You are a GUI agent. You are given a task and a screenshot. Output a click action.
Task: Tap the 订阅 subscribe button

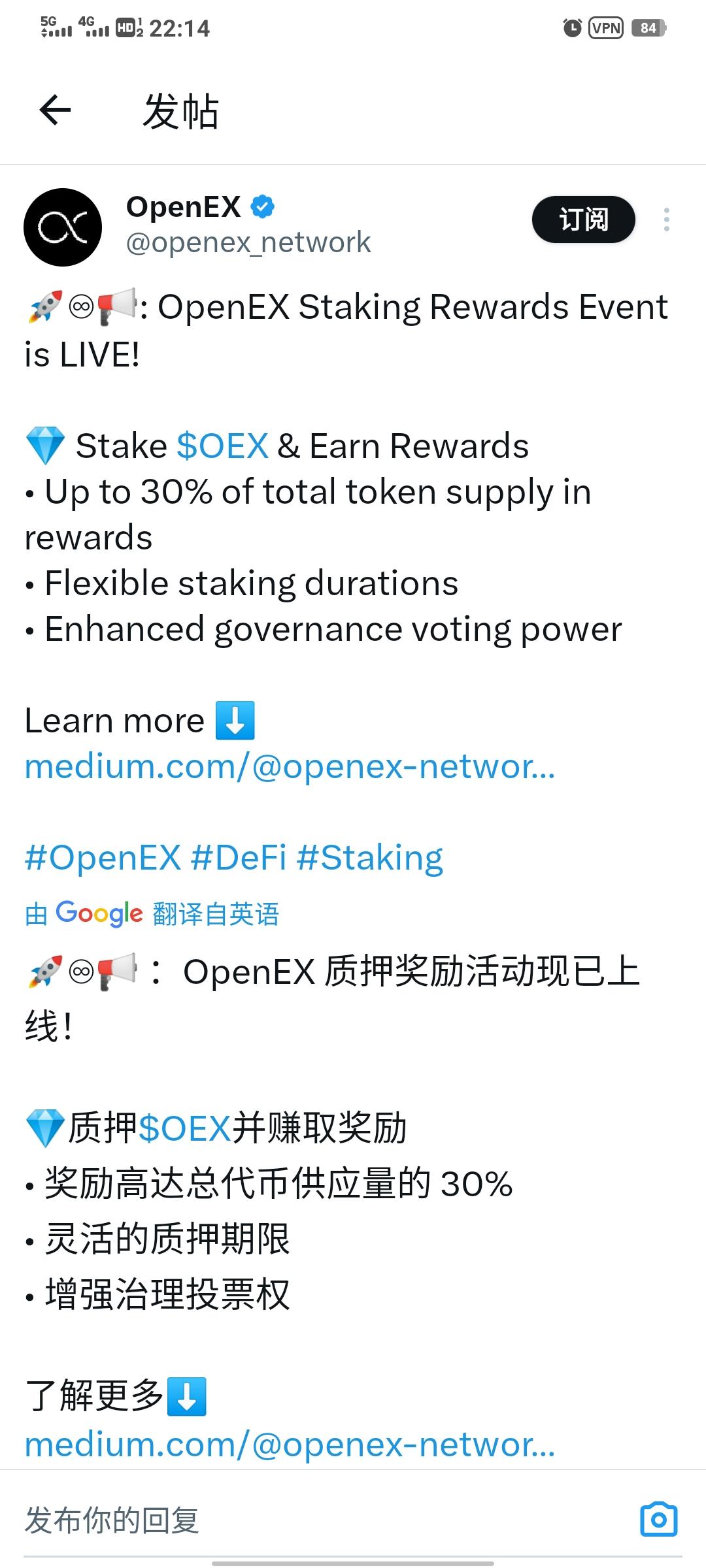coord(583,220)
